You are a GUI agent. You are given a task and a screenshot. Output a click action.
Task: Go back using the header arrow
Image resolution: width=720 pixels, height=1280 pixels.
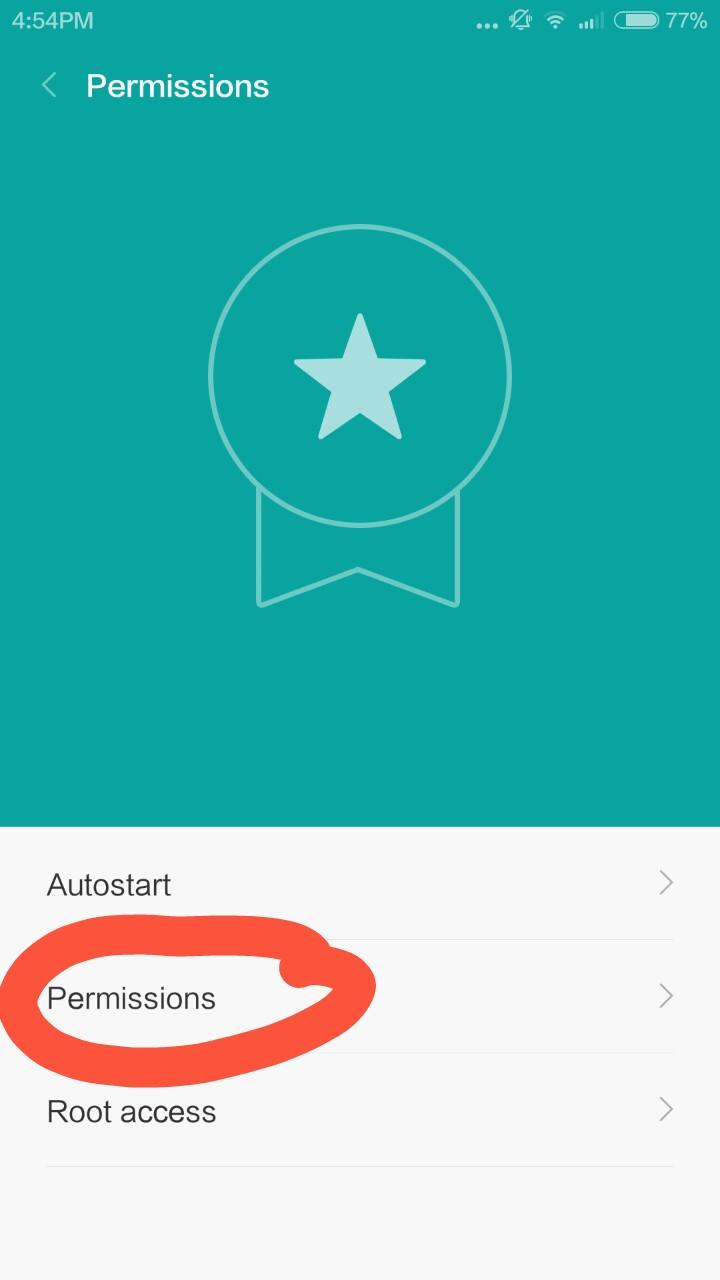(x=49, y=85)
